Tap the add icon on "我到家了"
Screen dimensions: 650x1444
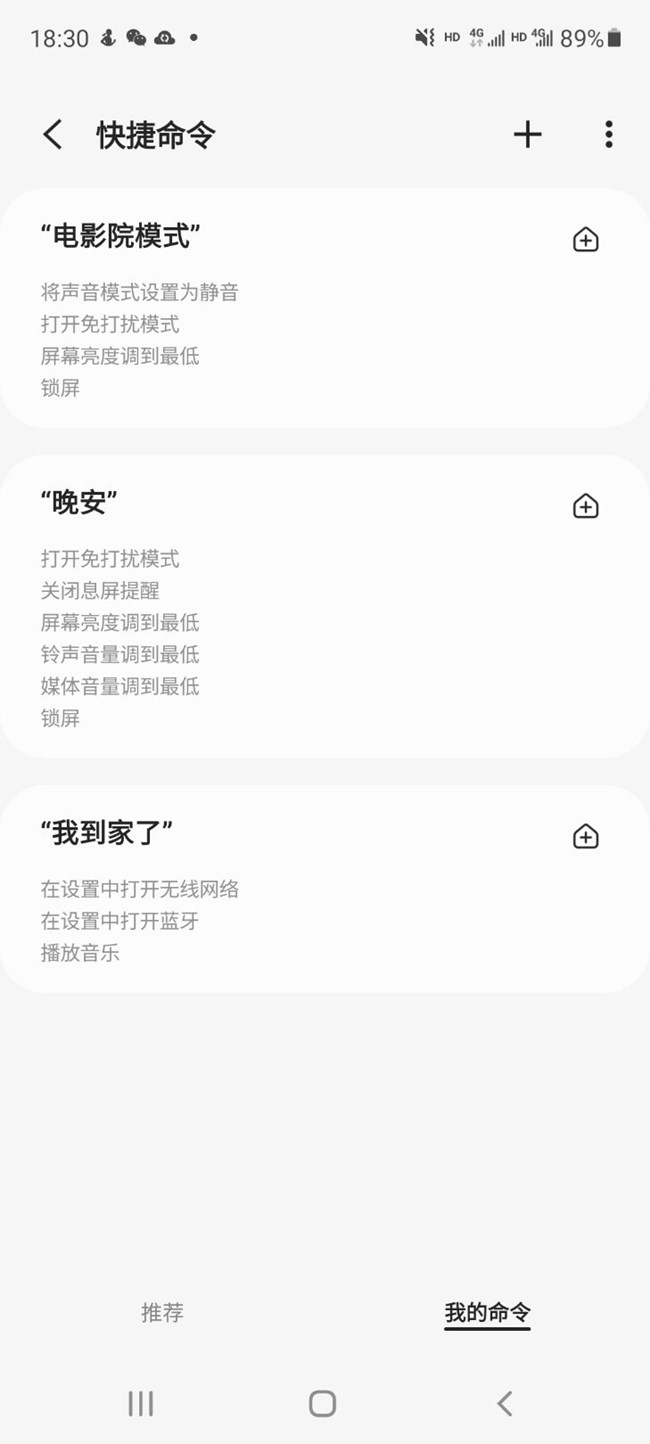pos(585,836)
